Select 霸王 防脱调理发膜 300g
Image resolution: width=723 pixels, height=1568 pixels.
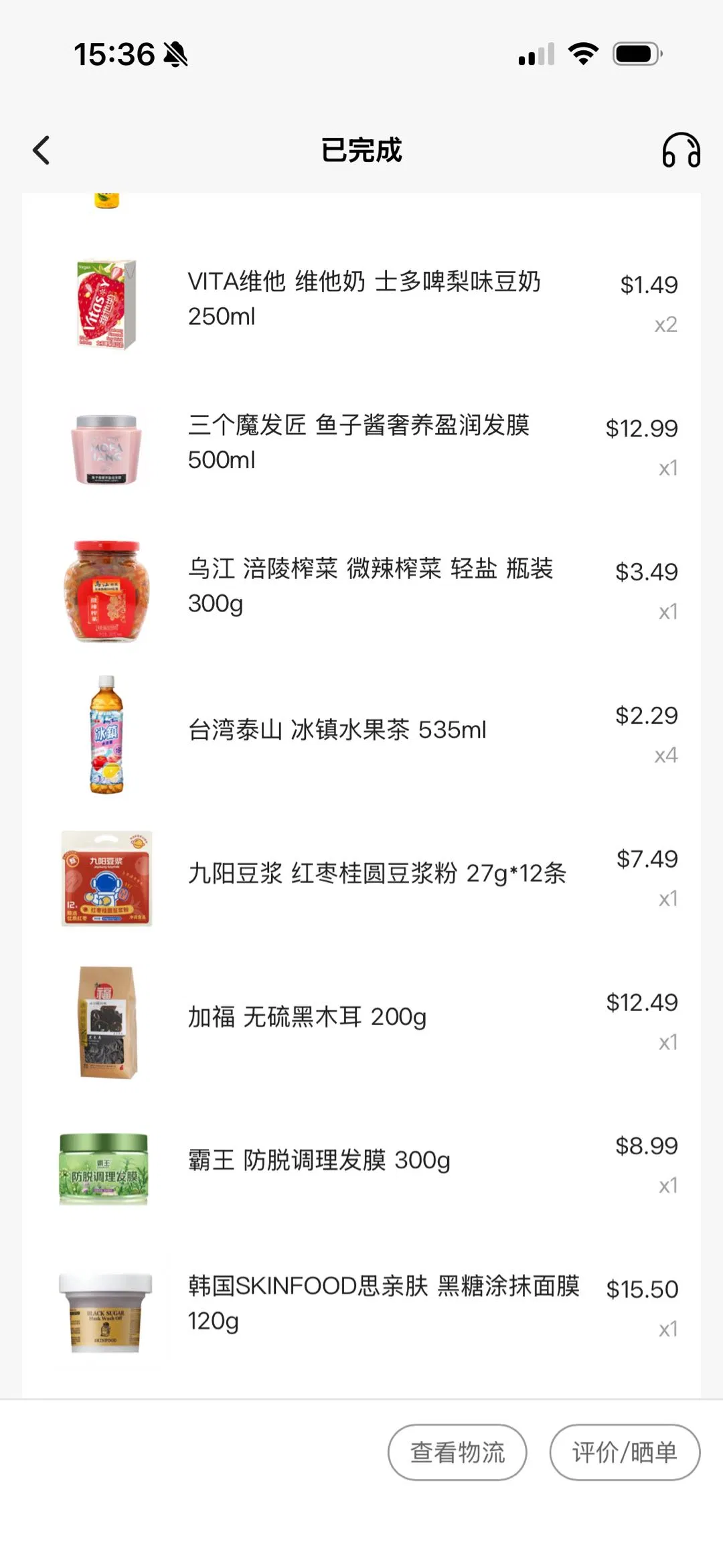pos(319,1160)
